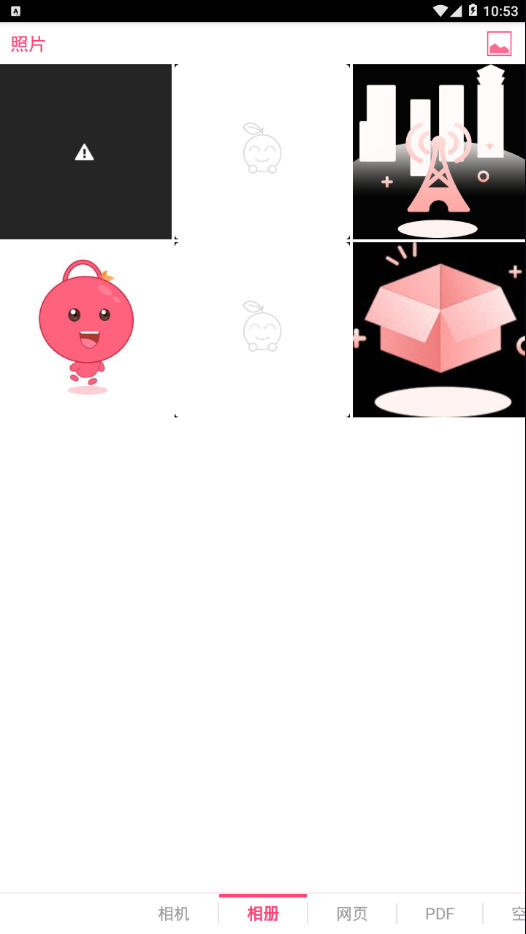Switch to the 网页 tab
526x934 pixels.
click(352, 913)
